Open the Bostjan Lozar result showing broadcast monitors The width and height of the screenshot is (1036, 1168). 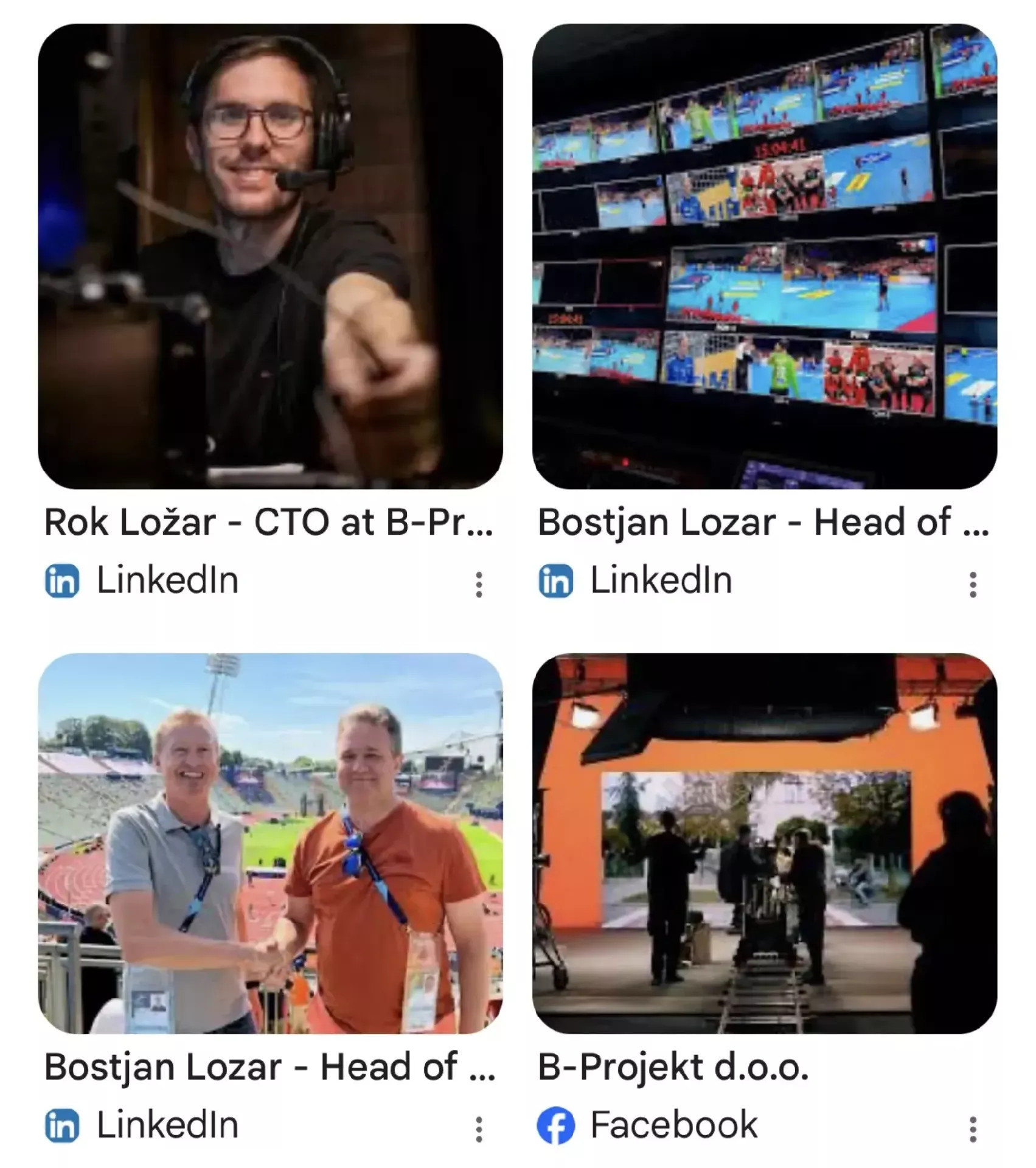pos(764,256)
